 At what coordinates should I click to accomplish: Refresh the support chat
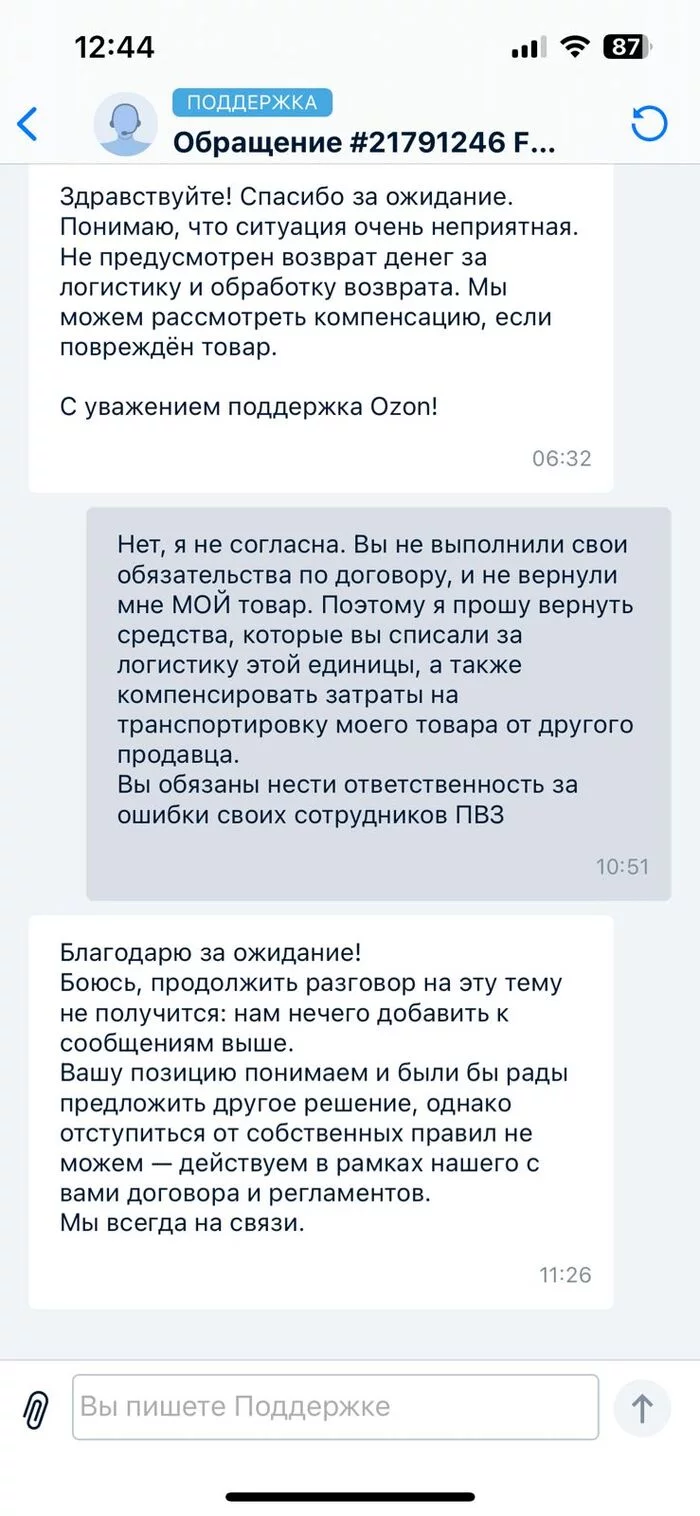pos(649,125)
